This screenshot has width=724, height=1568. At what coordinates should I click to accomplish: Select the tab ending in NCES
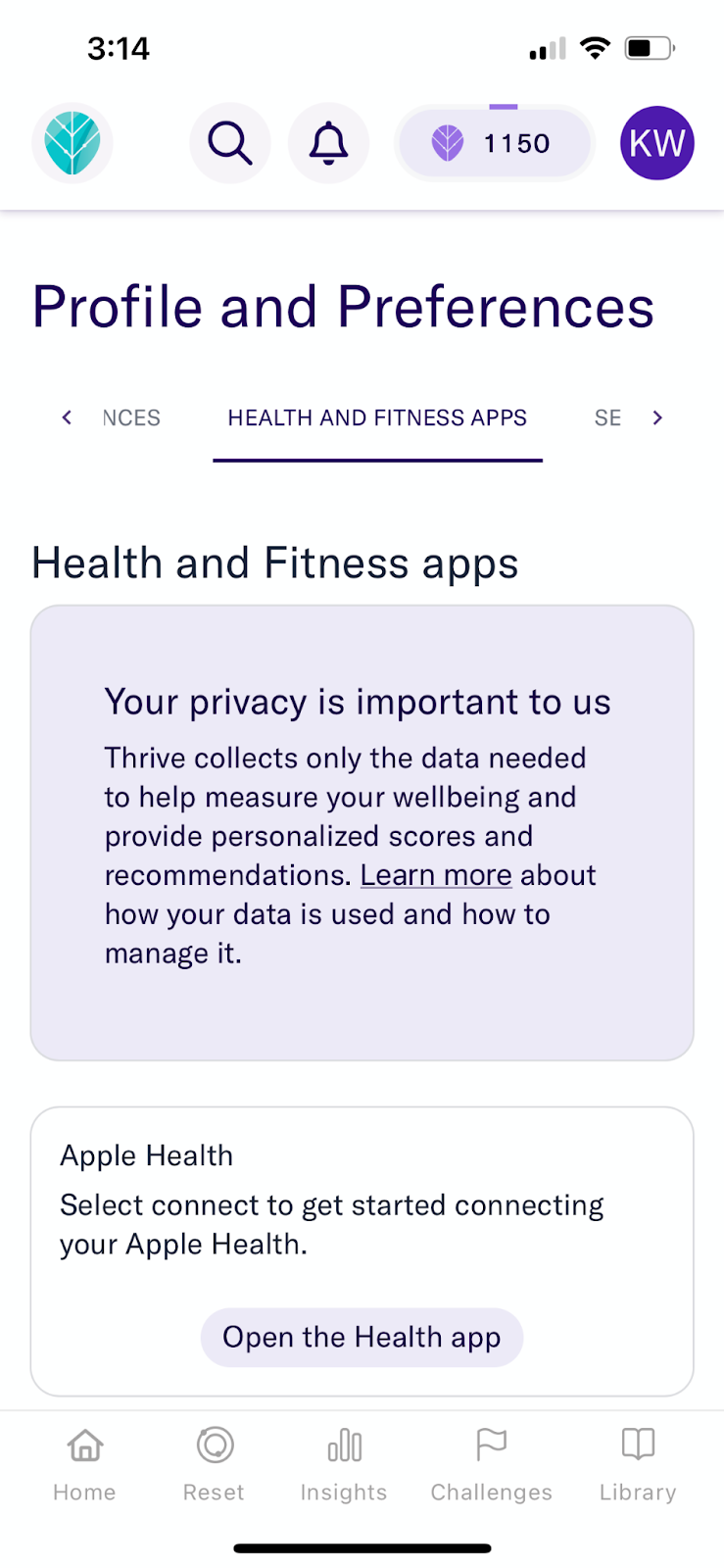(131, 417)
